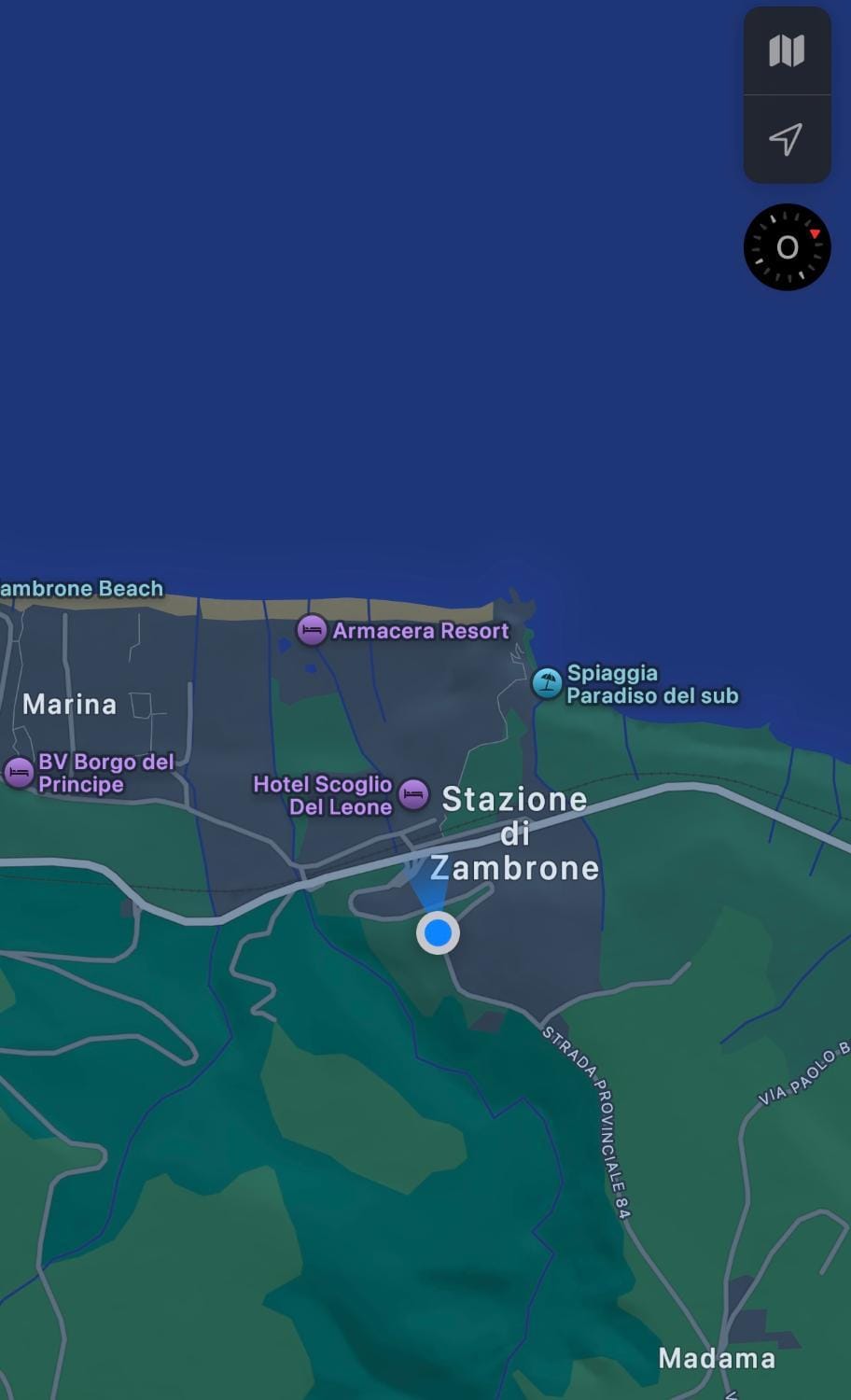Open the map mode selector
Image resolution: width=851 pixels, height=1400 pixels.
pos(787,50)
